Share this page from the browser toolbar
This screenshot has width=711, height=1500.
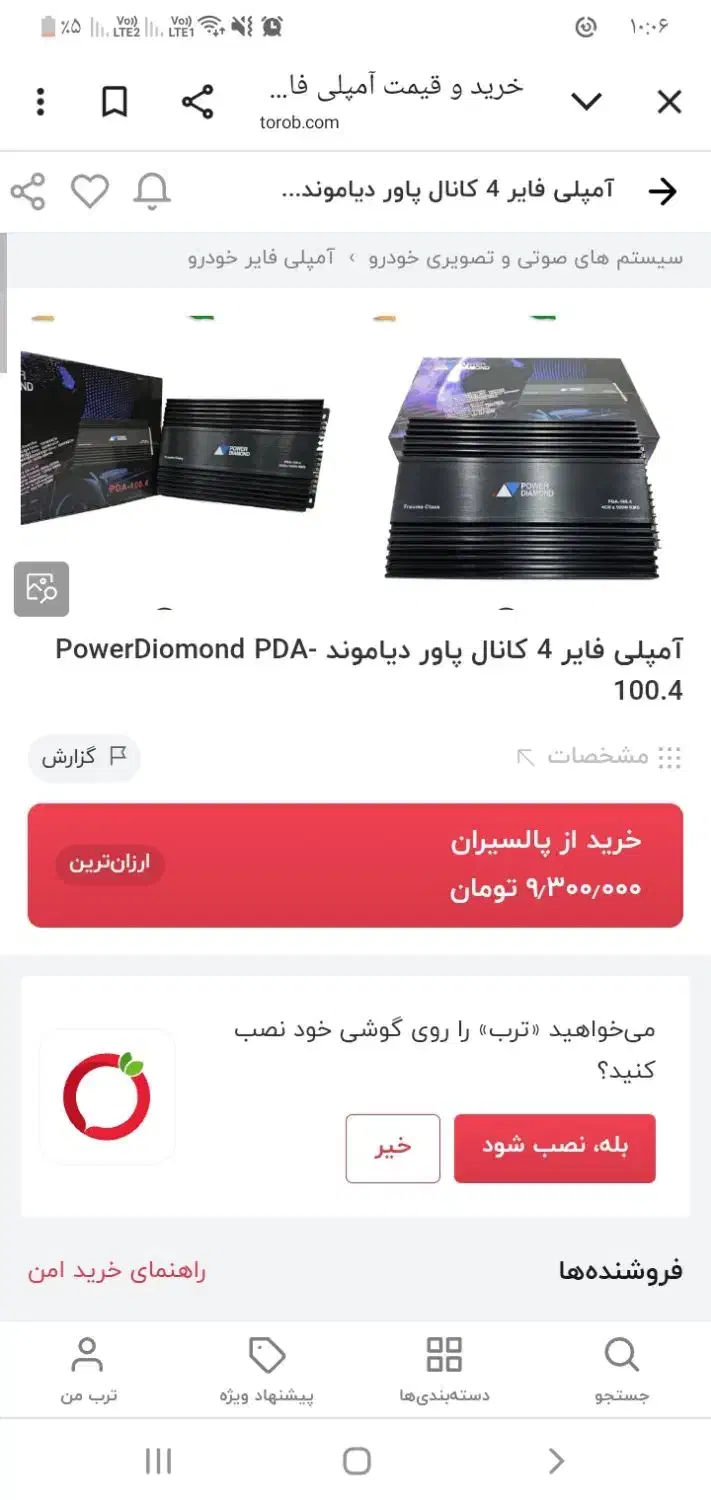197,102
